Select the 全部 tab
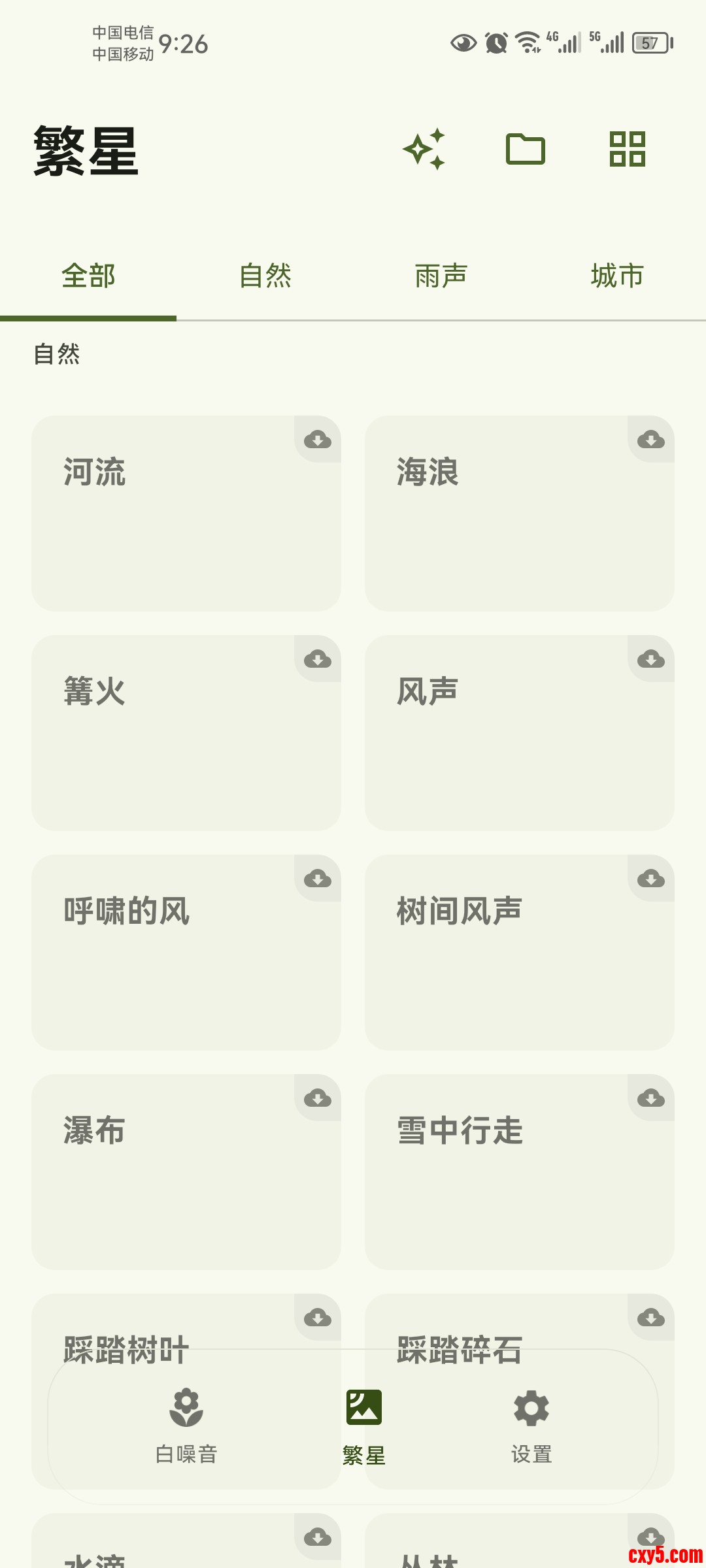706x1568 pixels. [x=88, y=276]
